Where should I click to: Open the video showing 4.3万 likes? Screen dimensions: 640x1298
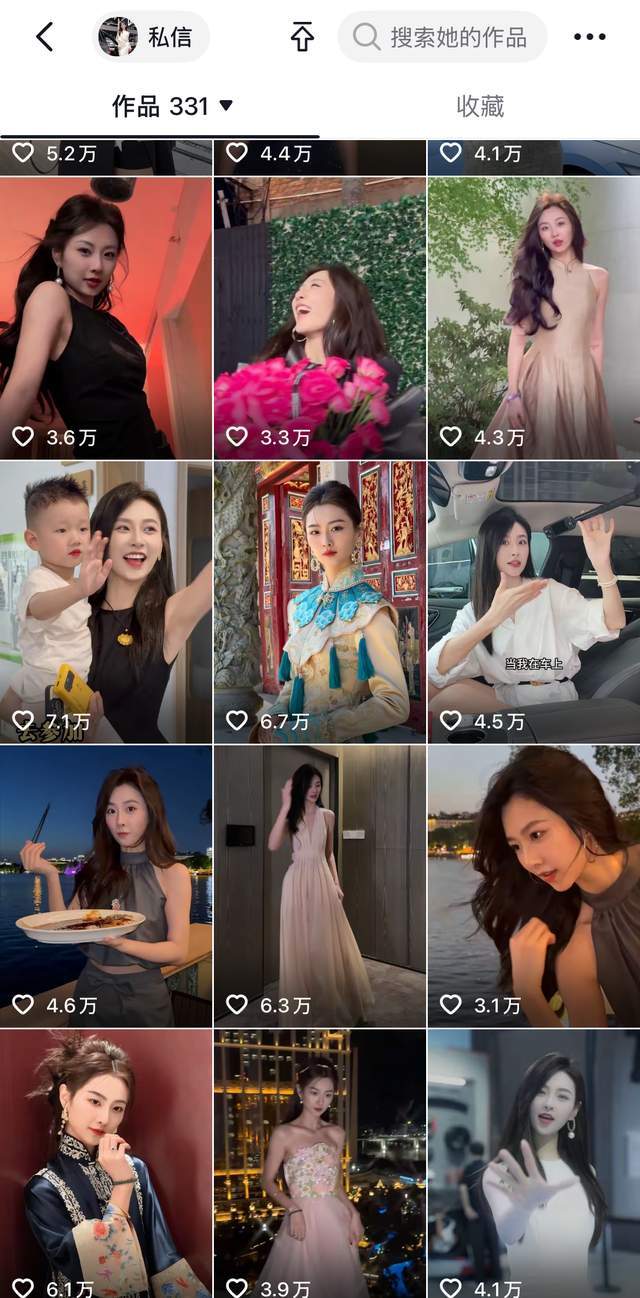[x=534, y=318]
